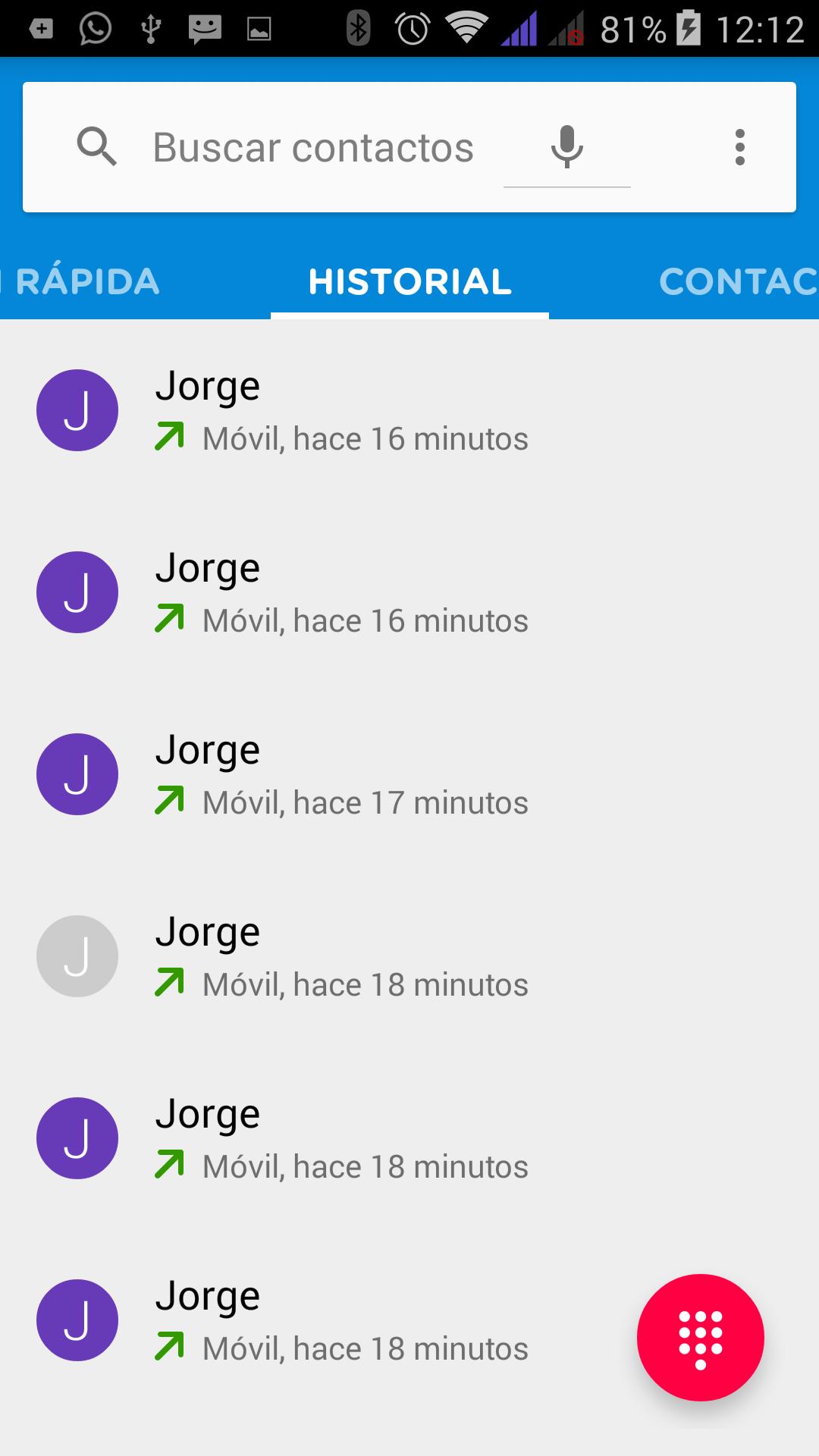Tap the avatar of the fifth Jorge entry
The height and width of the screenshot is (1456, 819).
(77, 1137)
